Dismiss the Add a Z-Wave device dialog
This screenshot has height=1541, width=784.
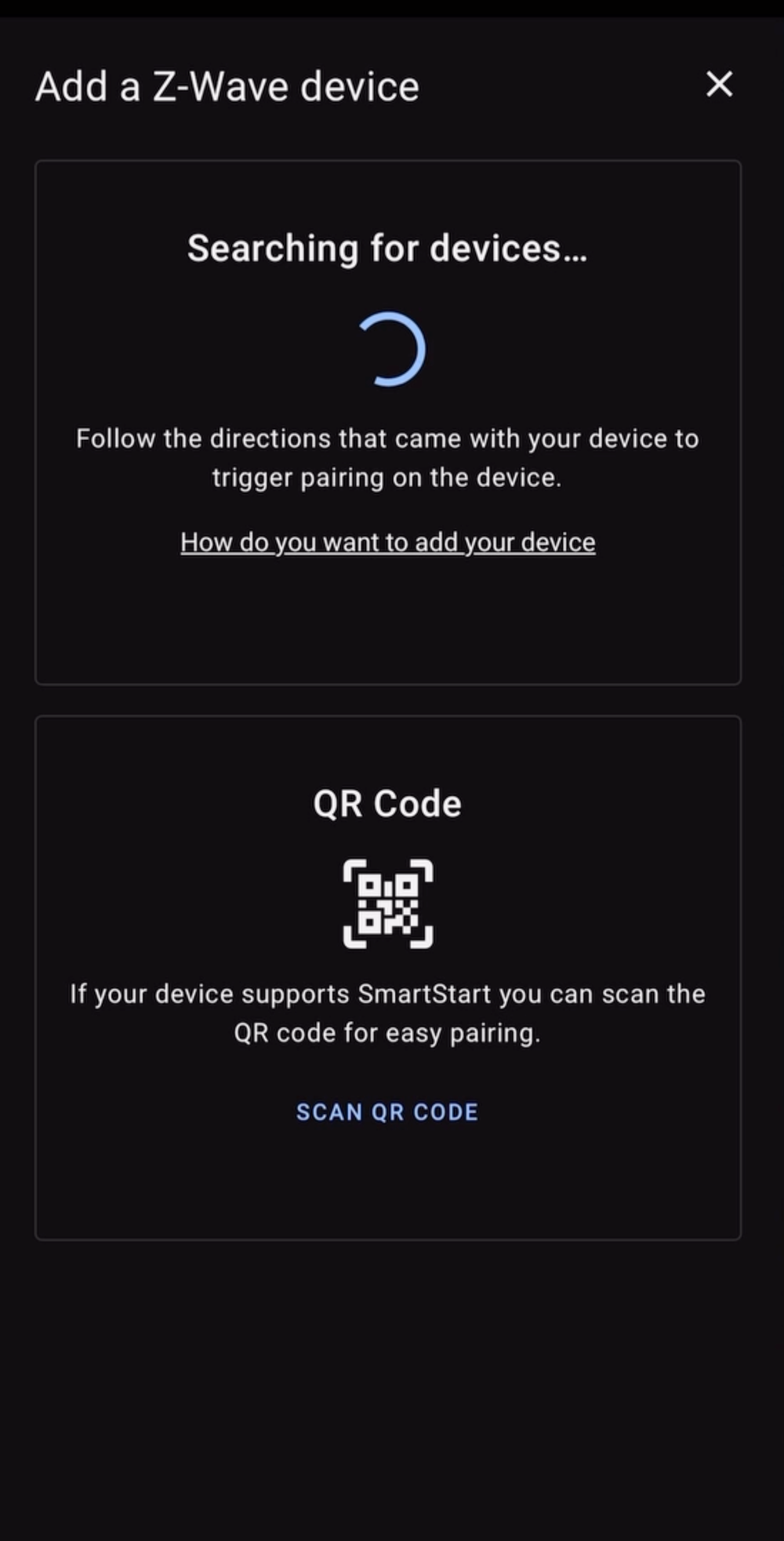[x=718, y=85]
